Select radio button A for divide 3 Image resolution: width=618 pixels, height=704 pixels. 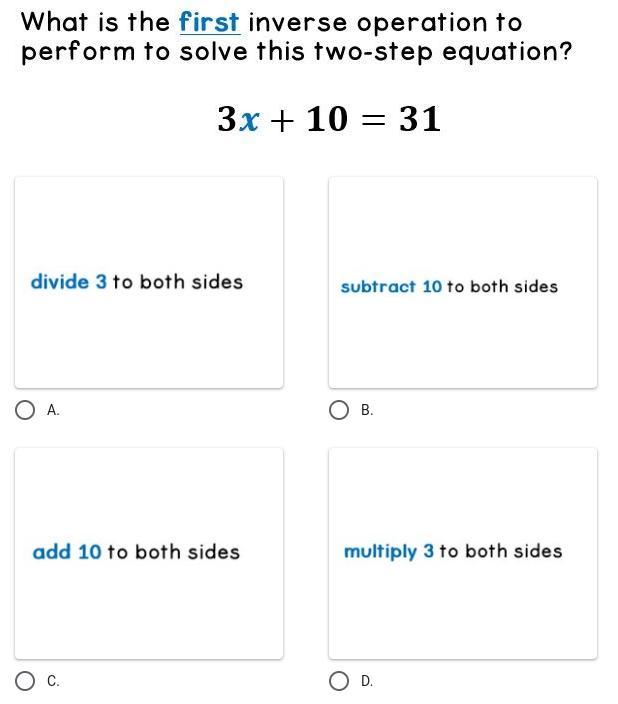[x=26, y=410]
